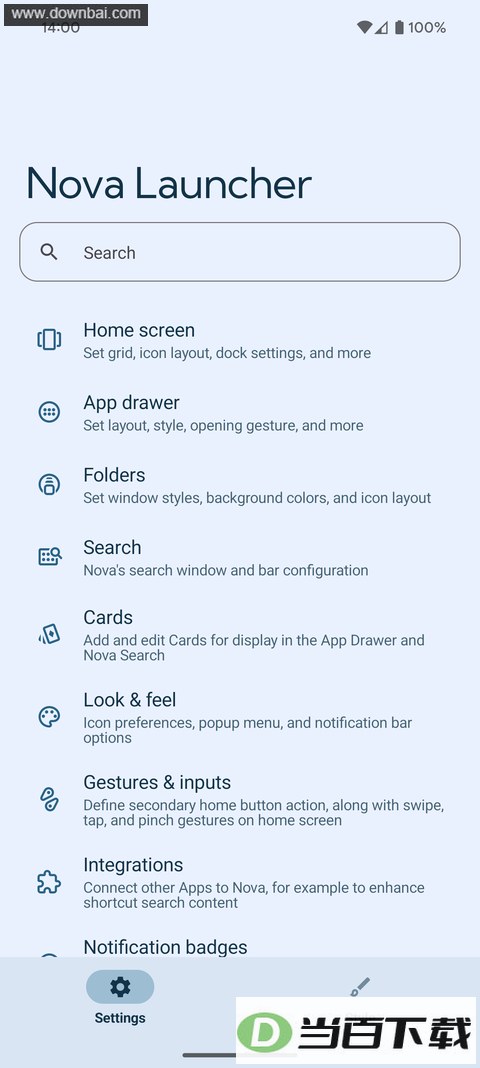
Task: Open Integrations settings
Action: tap(240, 883)
